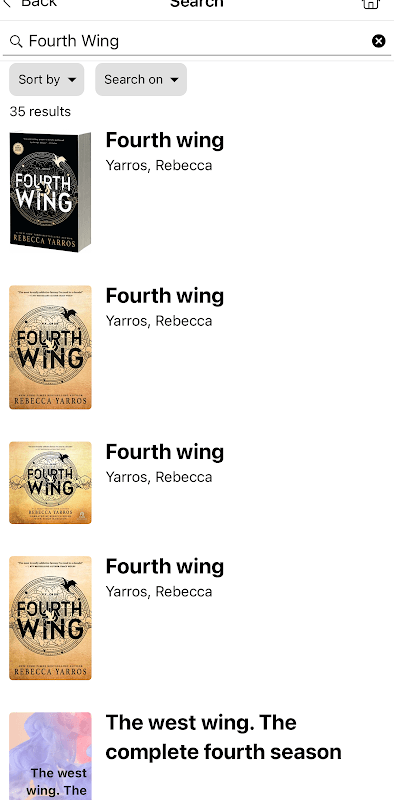Go back to the previous screen

(30, 4)
